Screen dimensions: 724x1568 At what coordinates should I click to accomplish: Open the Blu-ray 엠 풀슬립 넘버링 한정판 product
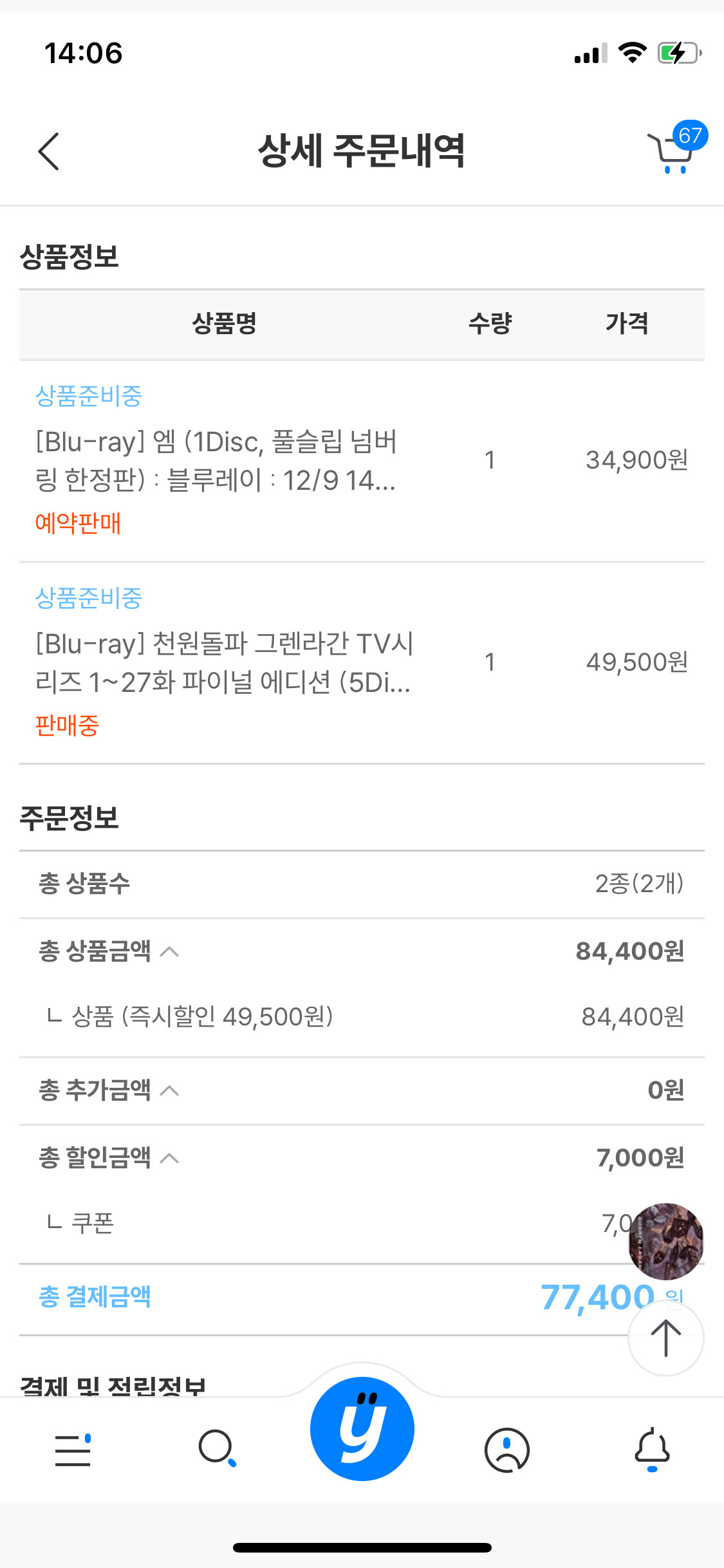click(x=216, y=461)
